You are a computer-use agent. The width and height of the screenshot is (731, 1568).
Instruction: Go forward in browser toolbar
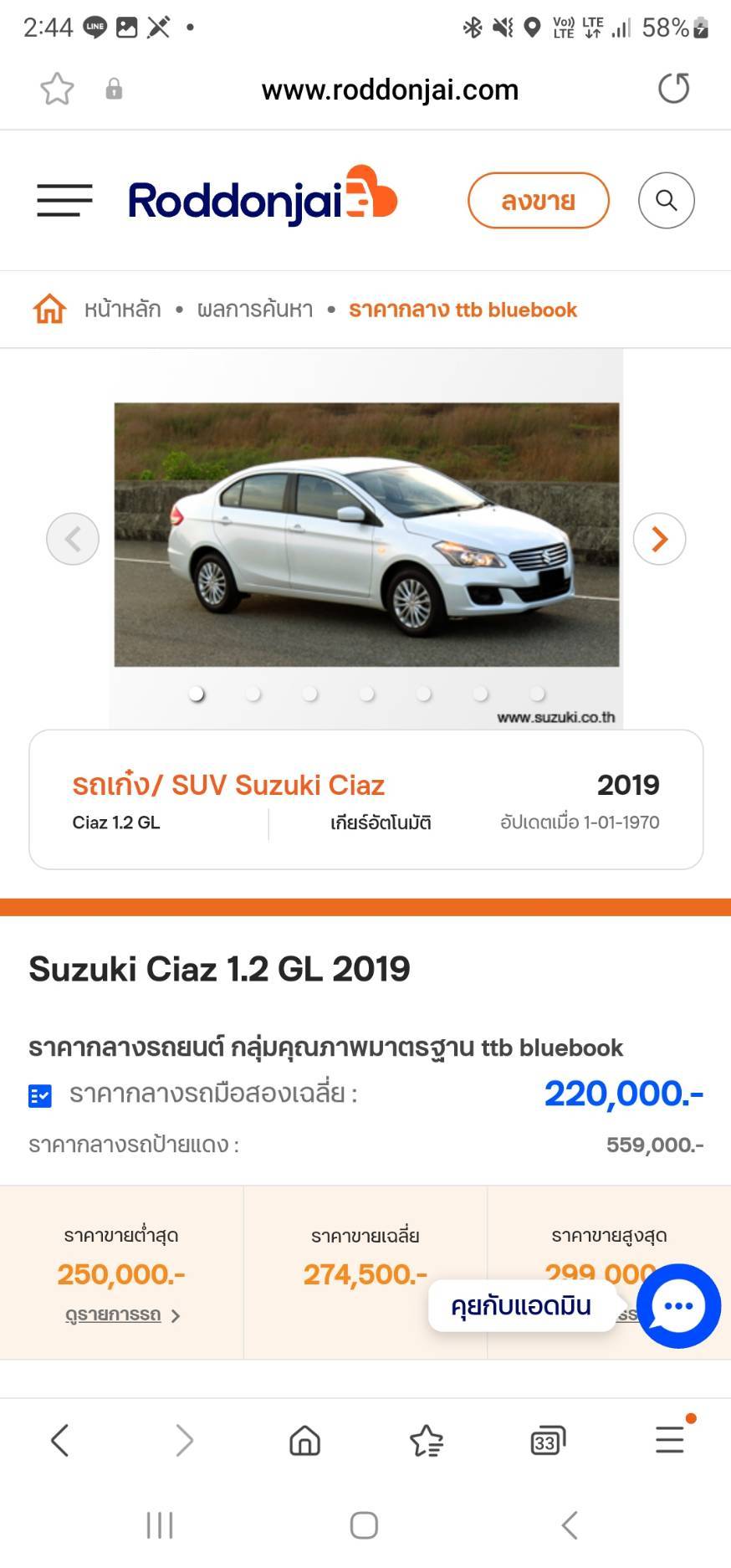tap(184, 1440)
